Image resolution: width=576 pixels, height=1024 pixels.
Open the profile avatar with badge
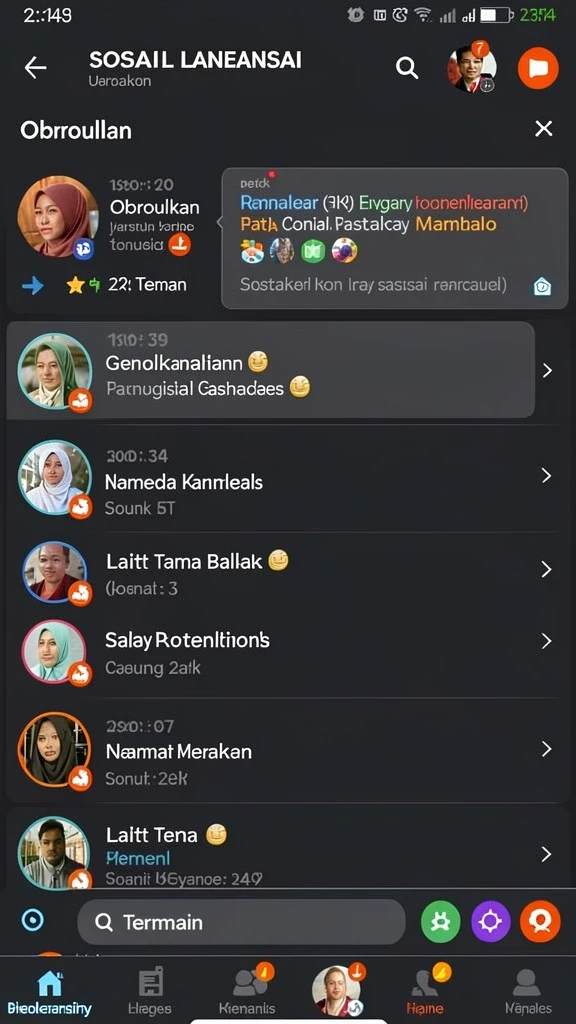[472, 67]
